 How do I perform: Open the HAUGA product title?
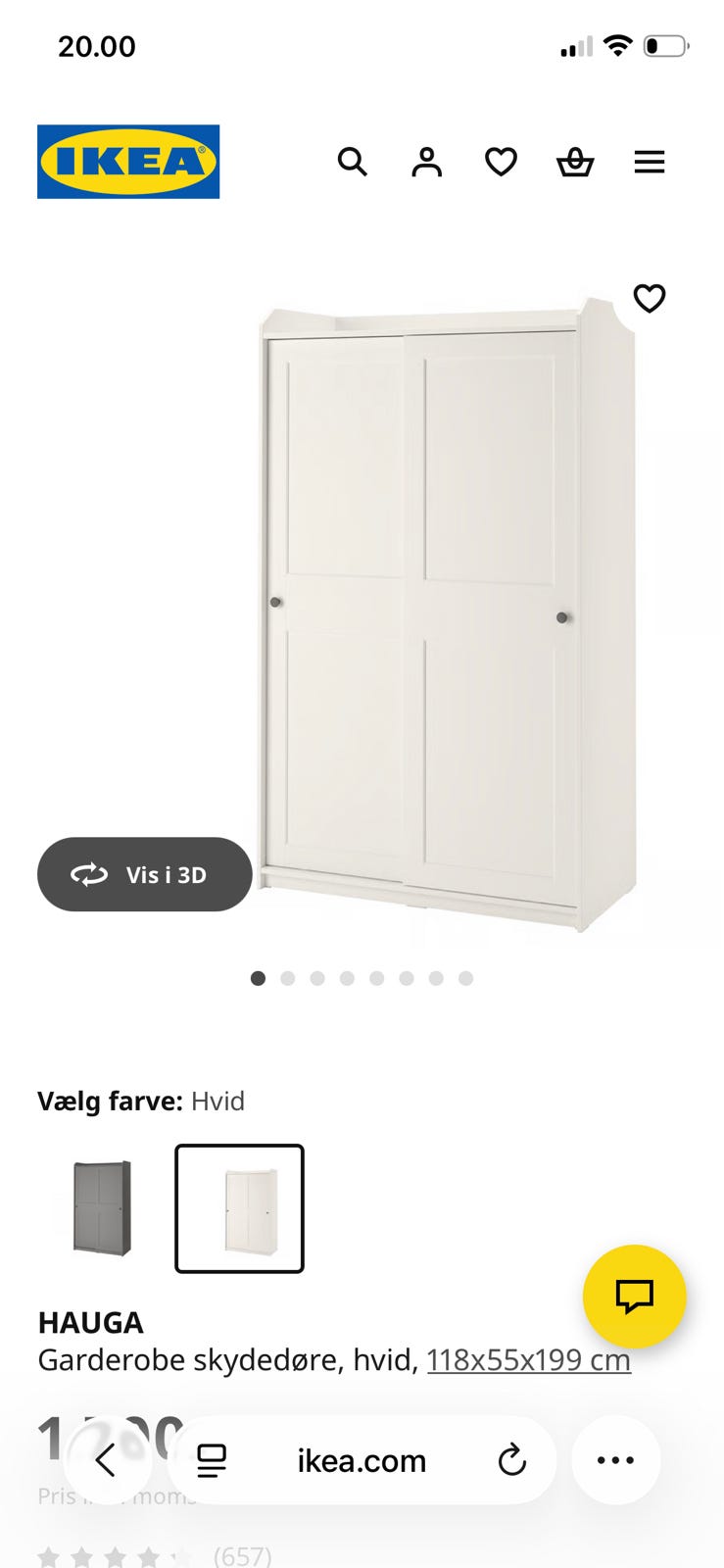point(90,1322)
